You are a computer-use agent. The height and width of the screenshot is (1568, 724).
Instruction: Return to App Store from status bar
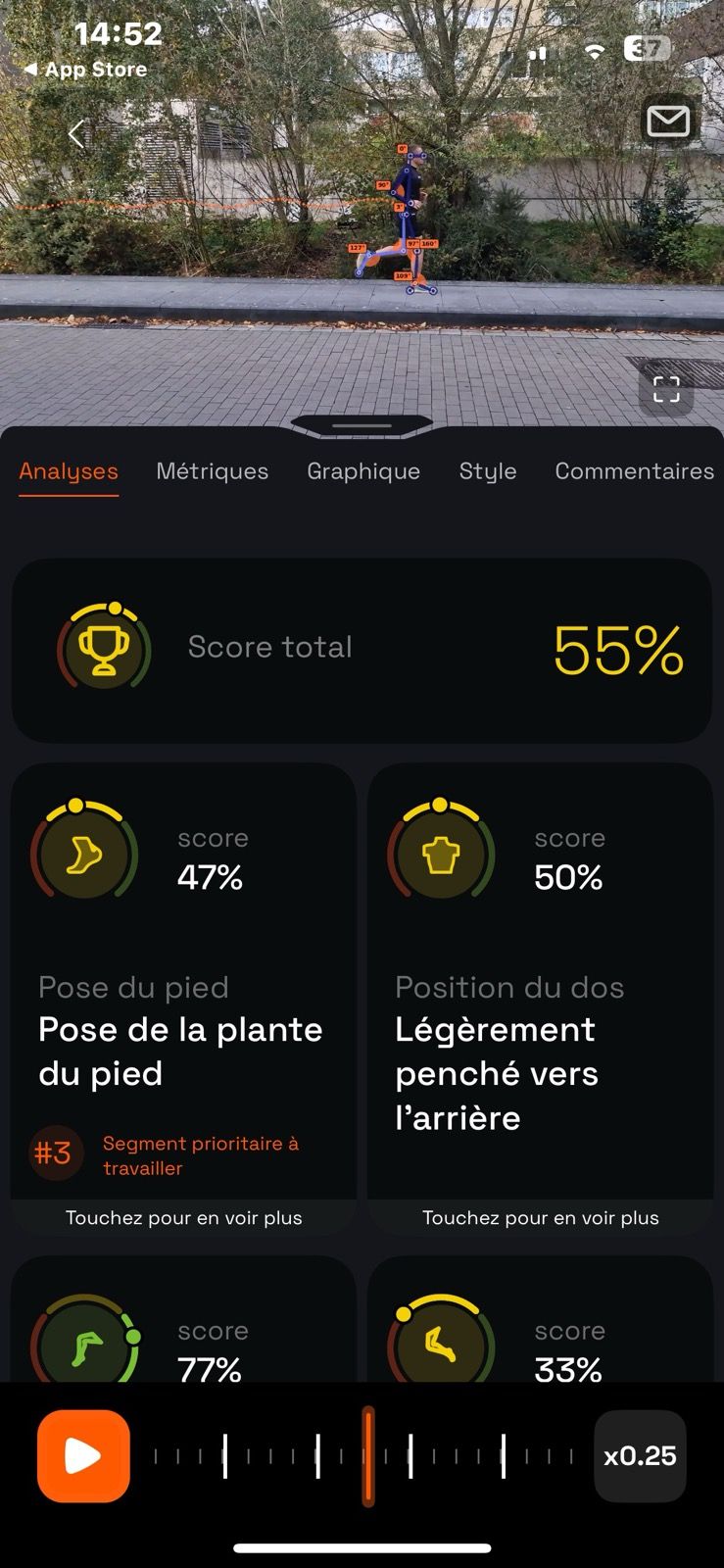[x=85, y=70]
